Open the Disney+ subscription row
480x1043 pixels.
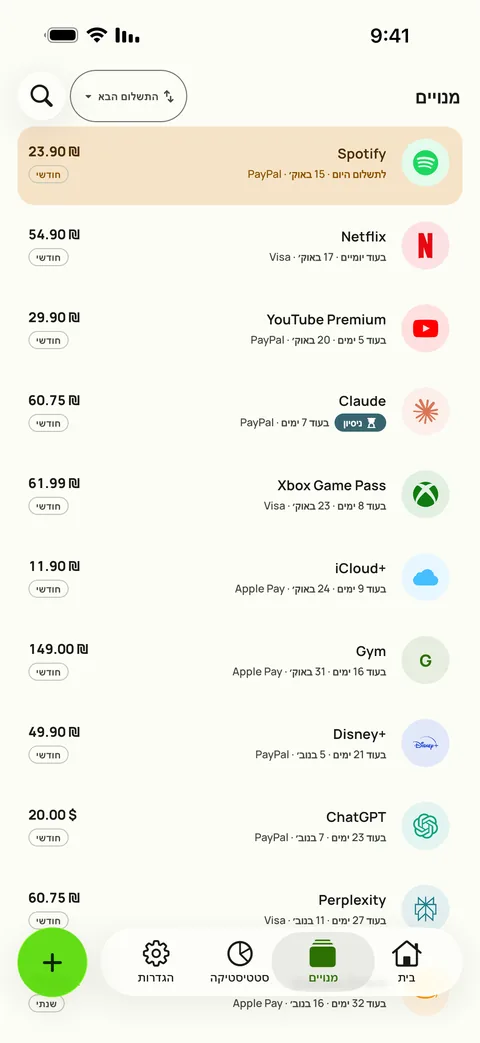[x=240, y=743]
